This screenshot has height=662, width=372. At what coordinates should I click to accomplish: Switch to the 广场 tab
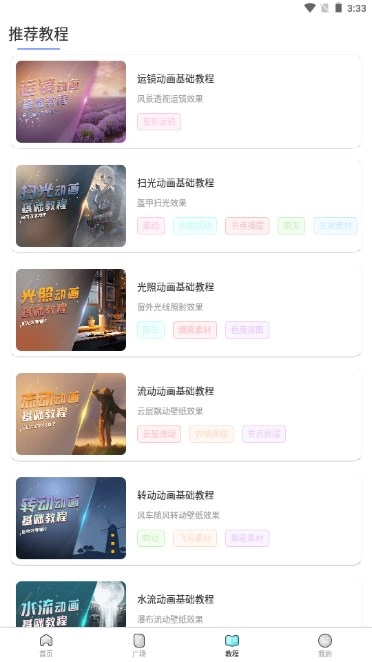[x=139, y=645]
